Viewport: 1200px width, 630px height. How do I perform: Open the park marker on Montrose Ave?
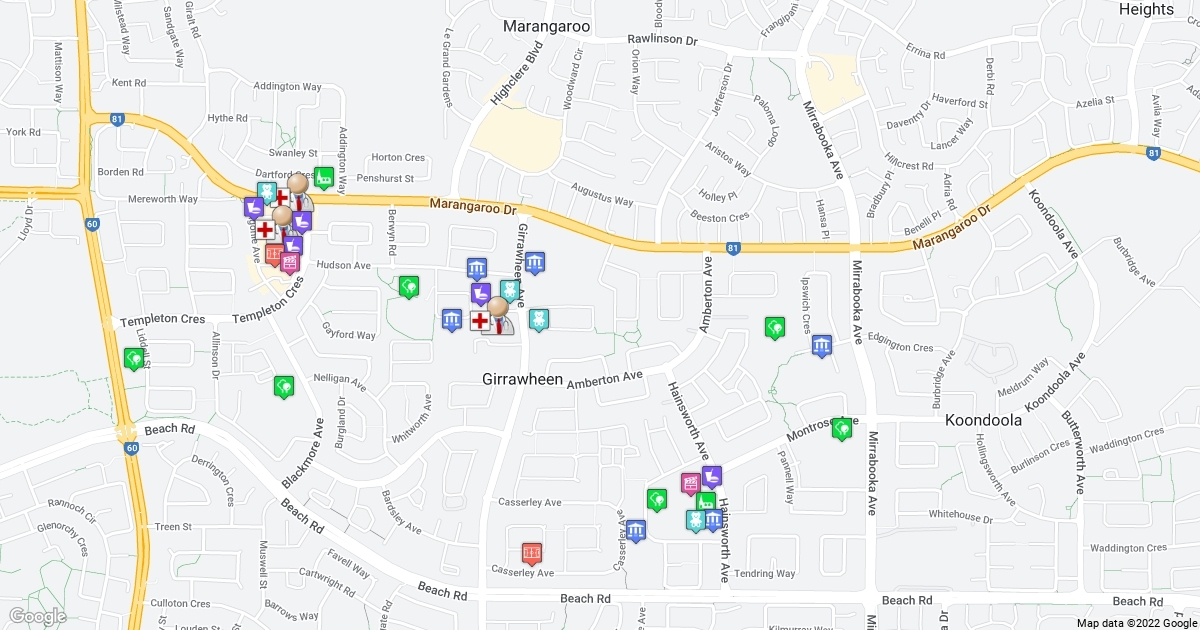pos(842,429)
